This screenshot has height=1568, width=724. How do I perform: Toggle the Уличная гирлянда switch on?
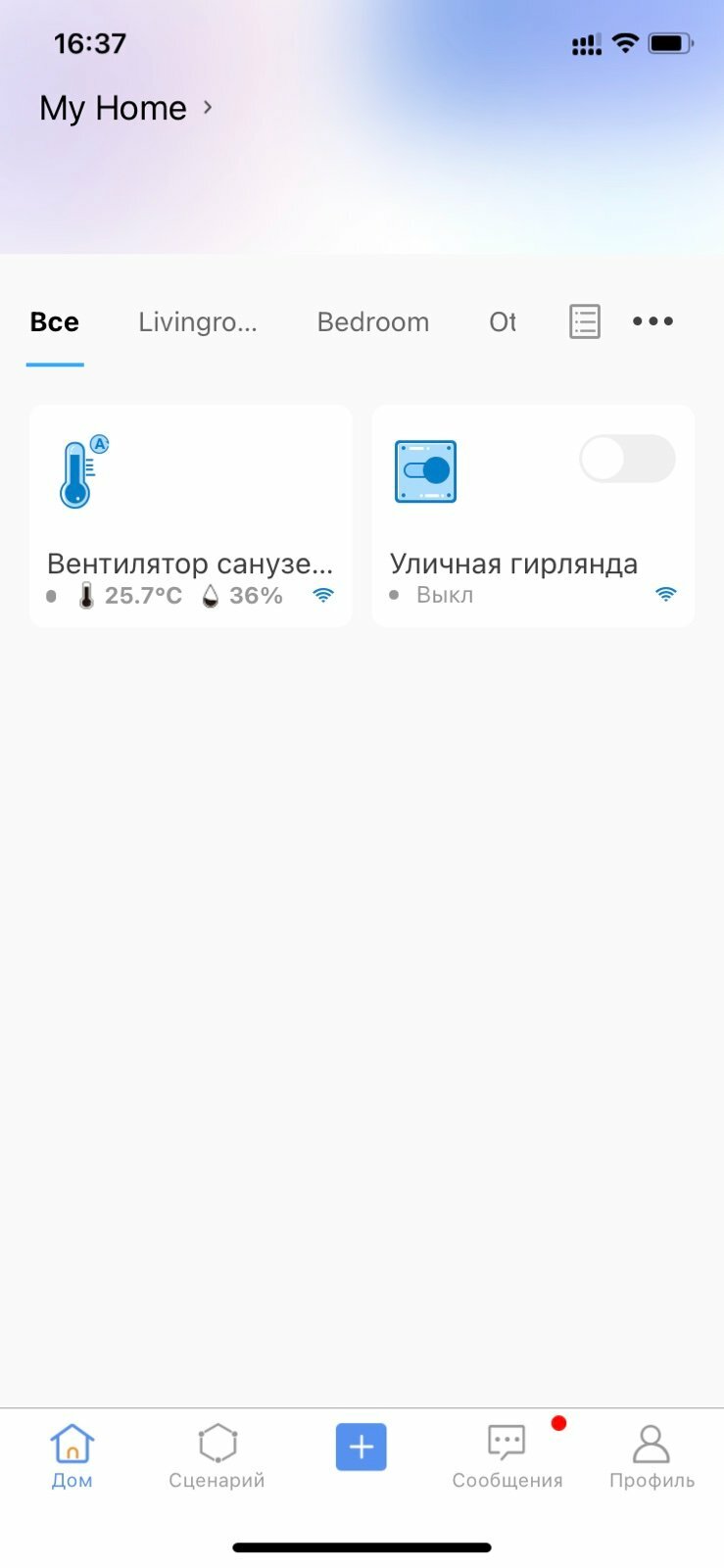pyautogui.click(x=627, y=459)
